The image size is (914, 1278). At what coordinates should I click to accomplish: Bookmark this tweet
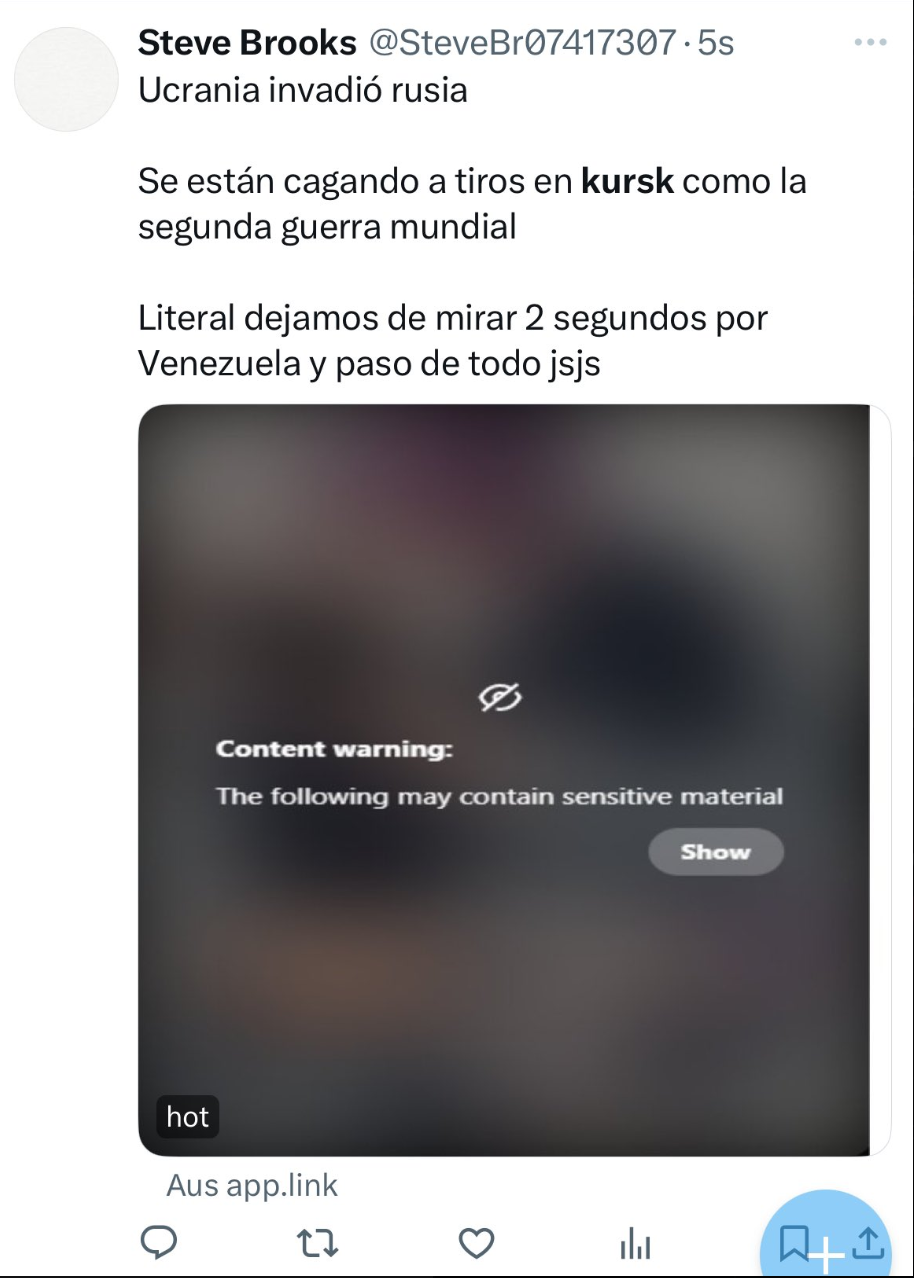click(794, 1243)
